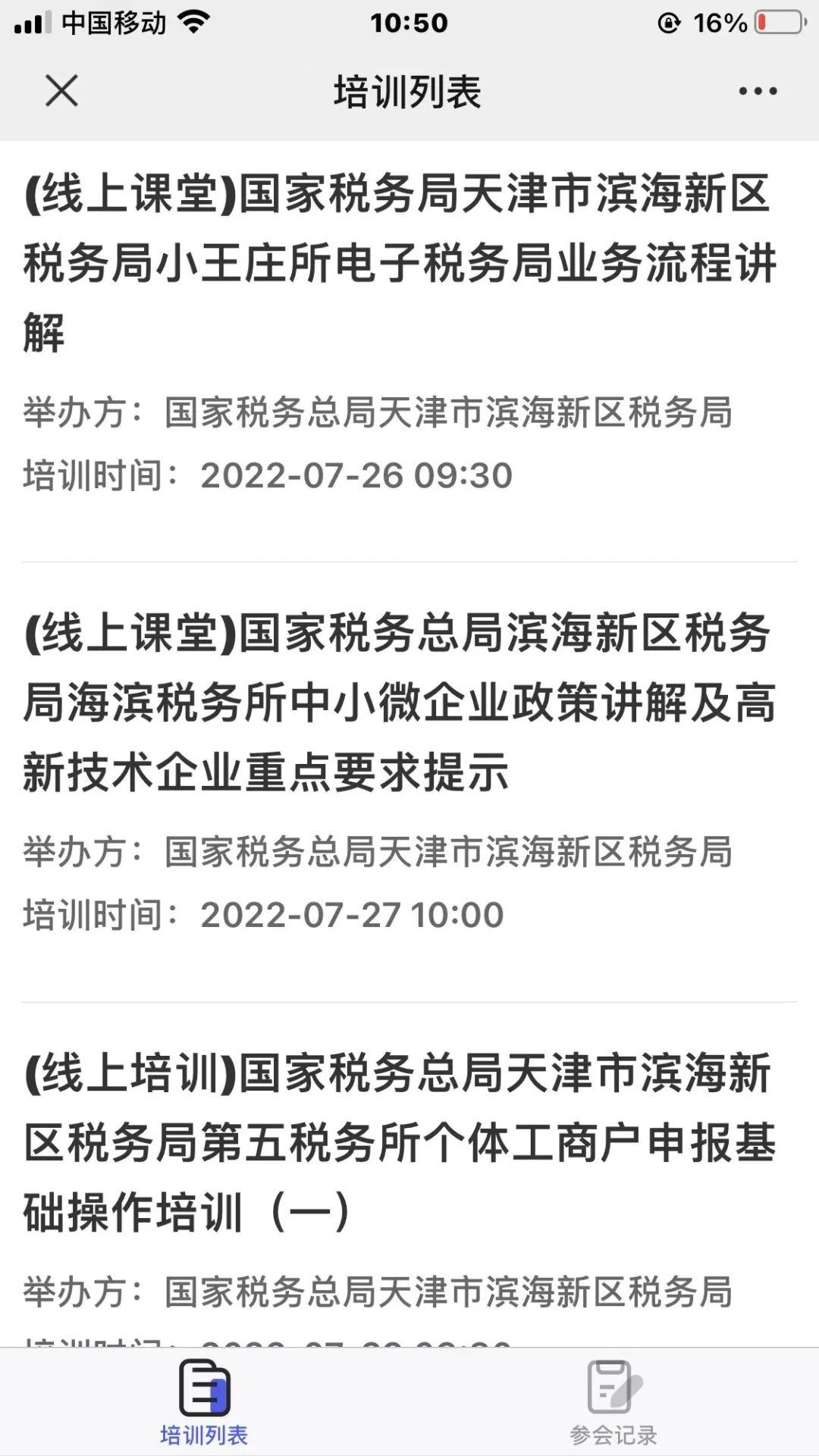Select the 培训列表 bottom tab

(204, 1403)
